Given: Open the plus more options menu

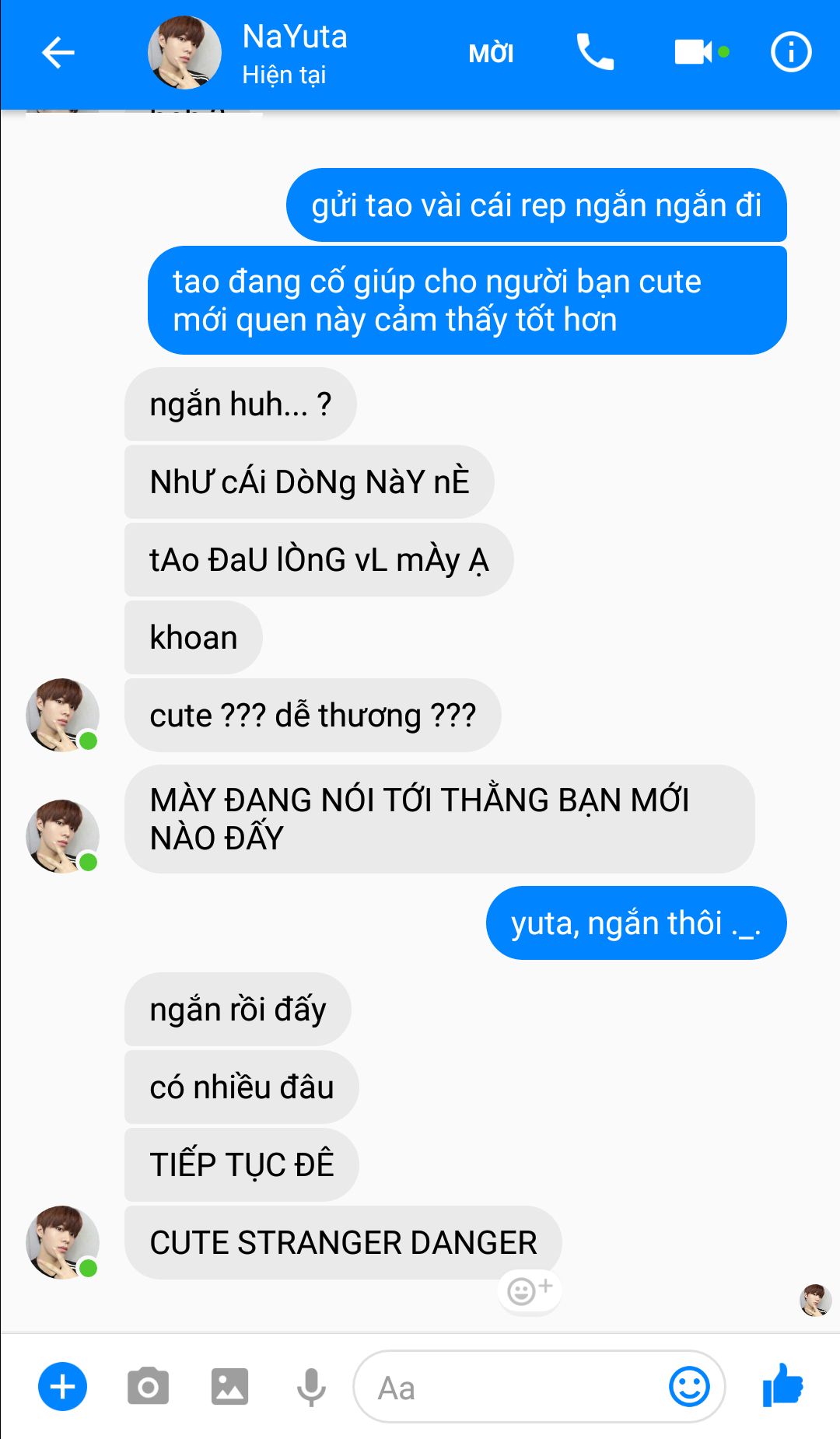Looking at the screenshot, I should click(63, 1386).
